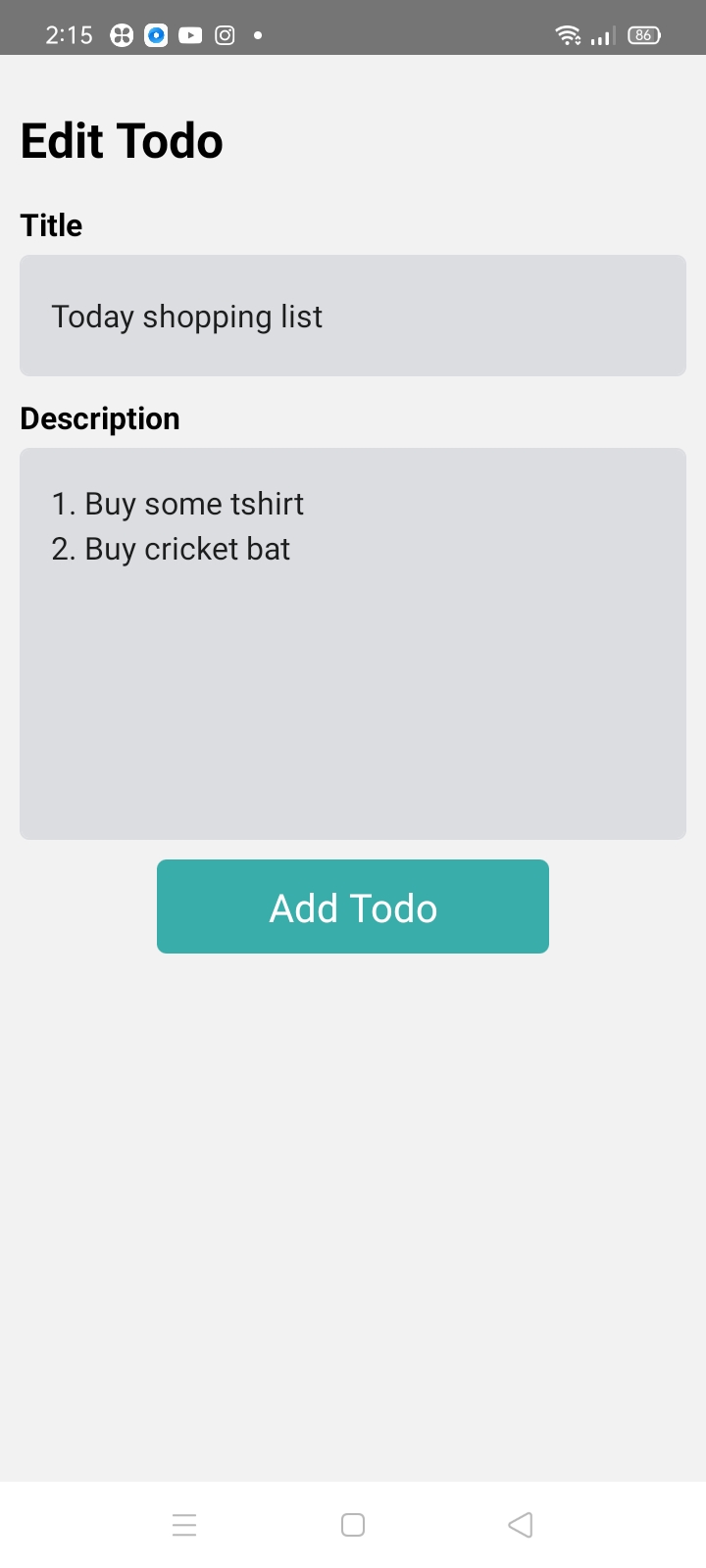Click the Title label
Image resolution: width=706 pixels, height=1568 pixels.
[51, 224]
